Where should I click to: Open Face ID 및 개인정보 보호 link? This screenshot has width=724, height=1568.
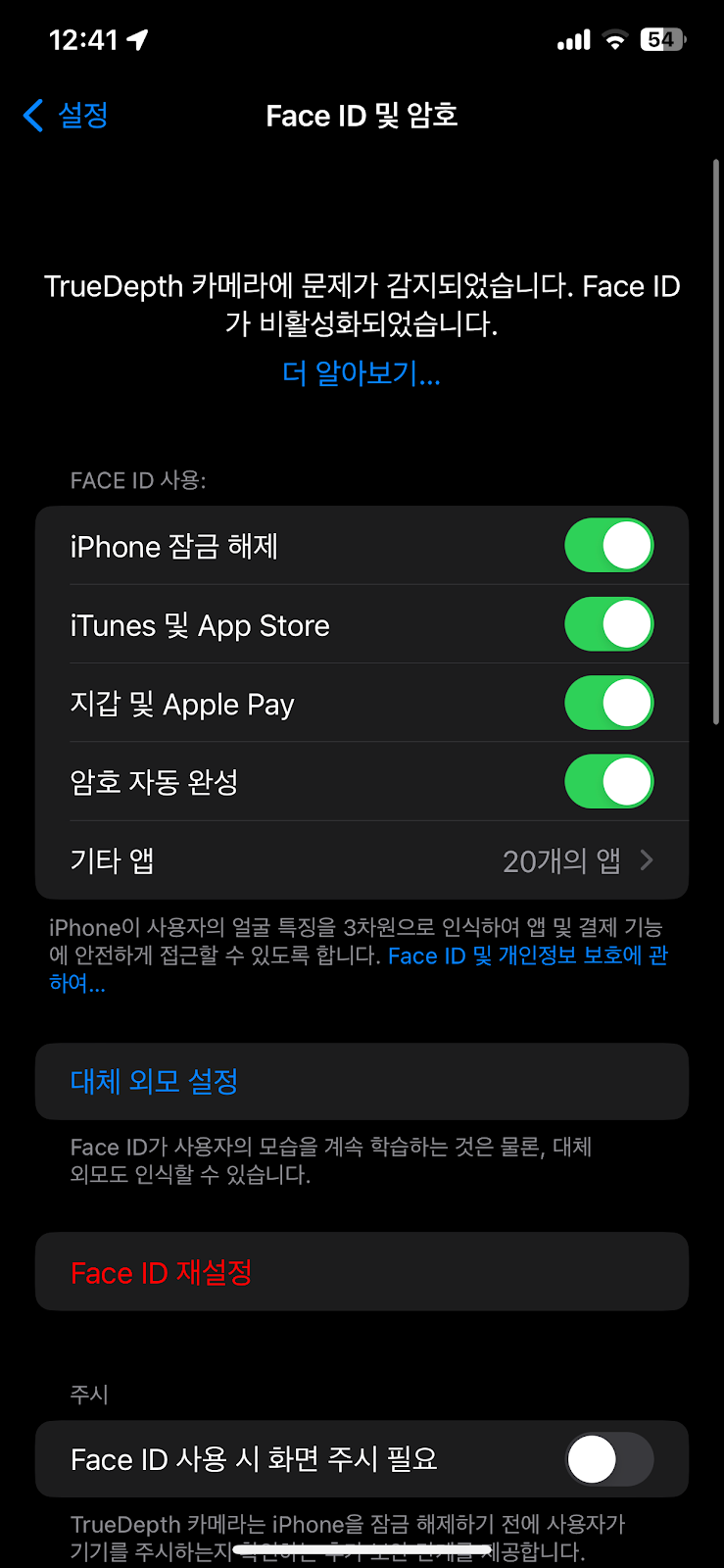tap(527, 955)
